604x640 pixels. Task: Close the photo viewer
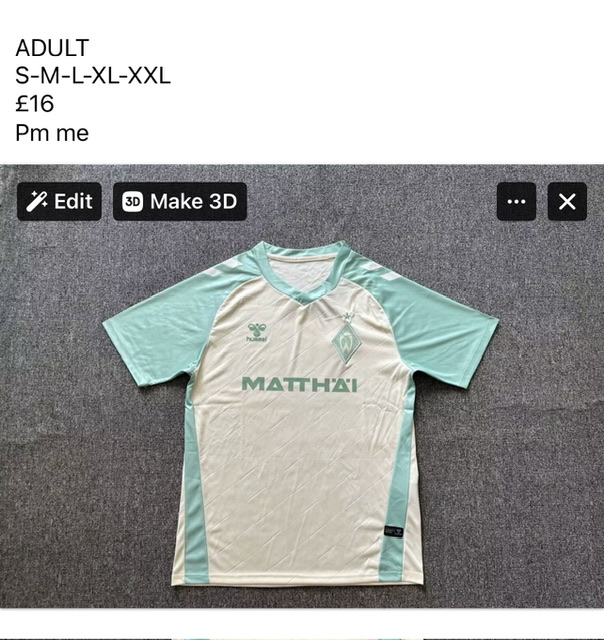(567, 202)
